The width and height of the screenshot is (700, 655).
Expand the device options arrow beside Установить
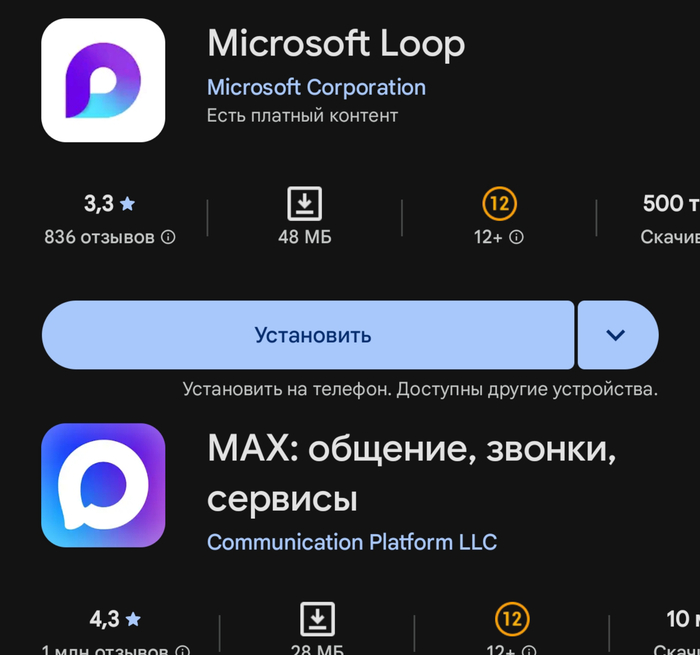pos(616,335)
